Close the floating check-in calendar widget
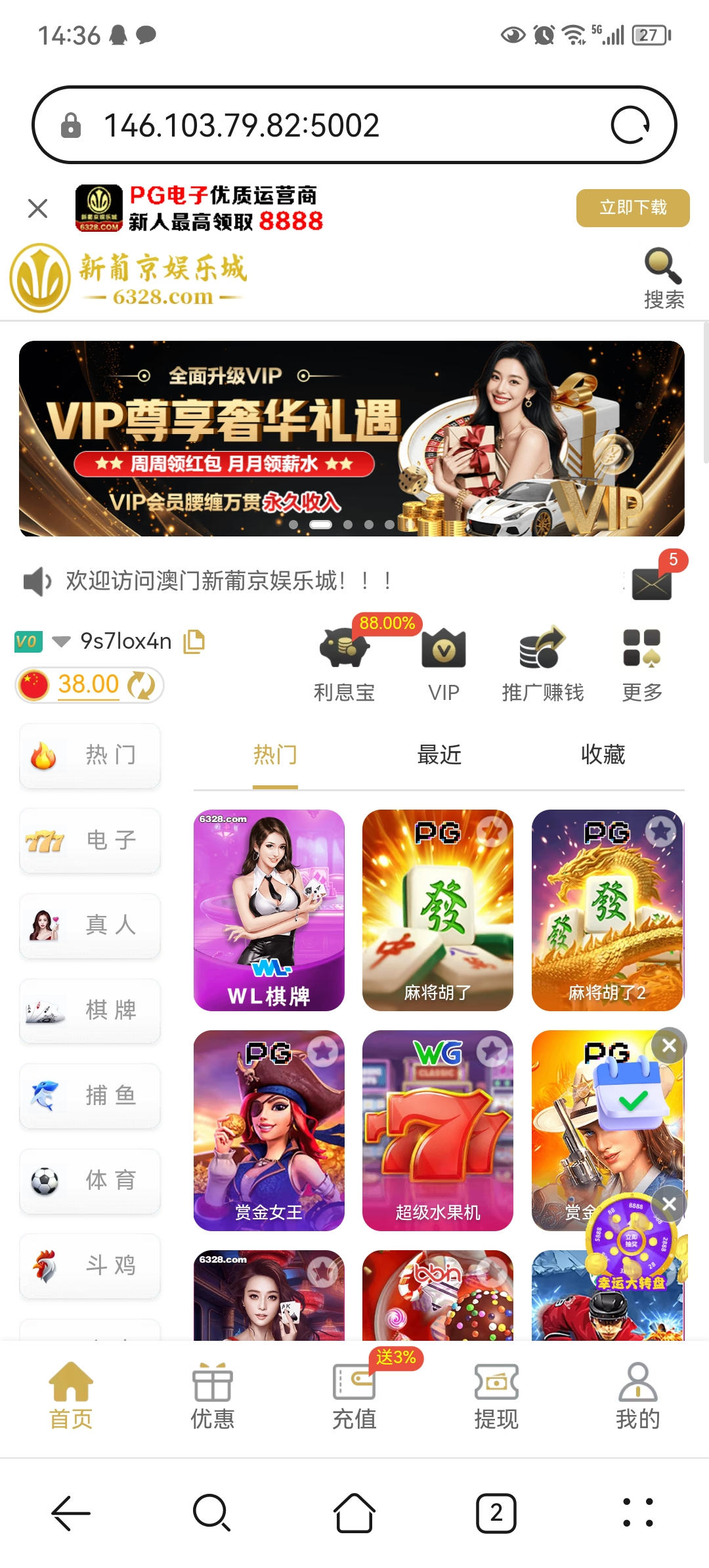 coord(669,1045)
